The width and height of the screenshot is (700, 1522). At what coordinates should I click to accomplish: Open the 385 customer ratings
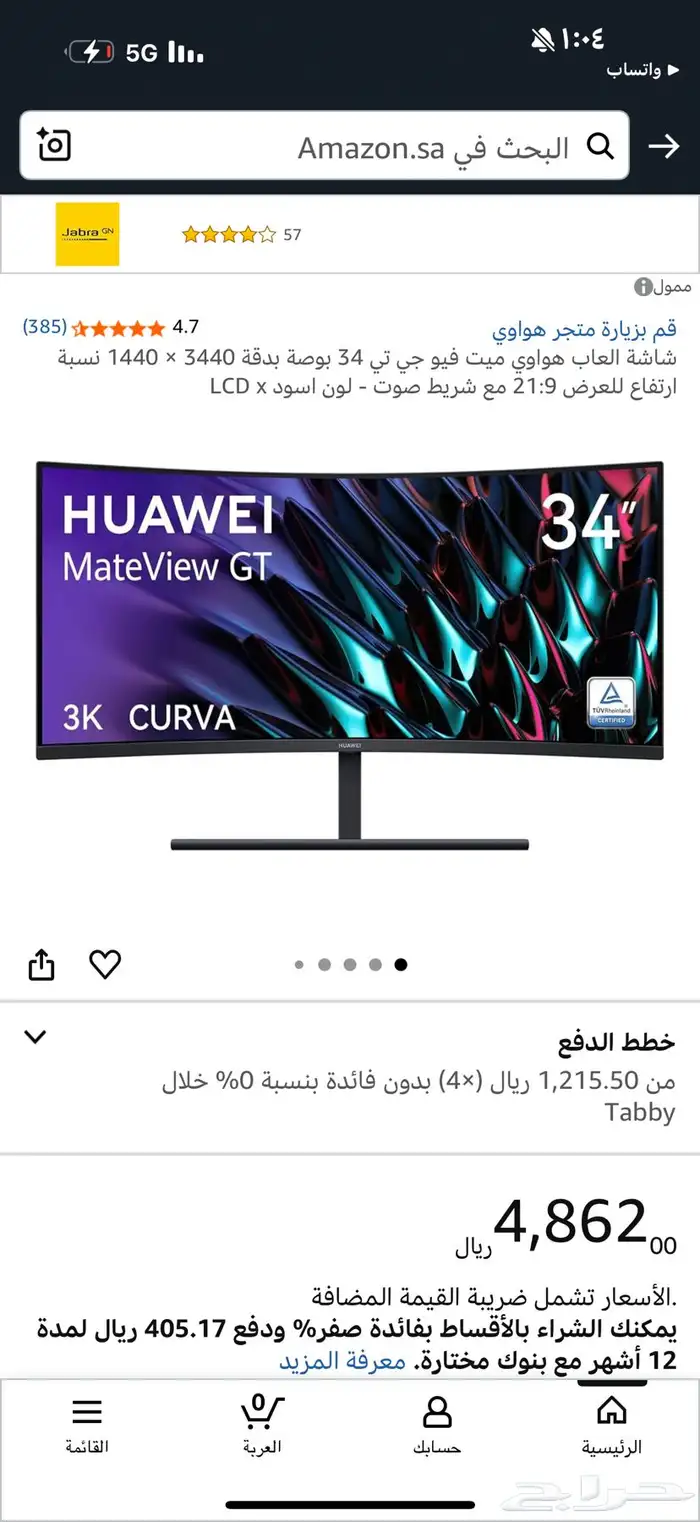45,327
